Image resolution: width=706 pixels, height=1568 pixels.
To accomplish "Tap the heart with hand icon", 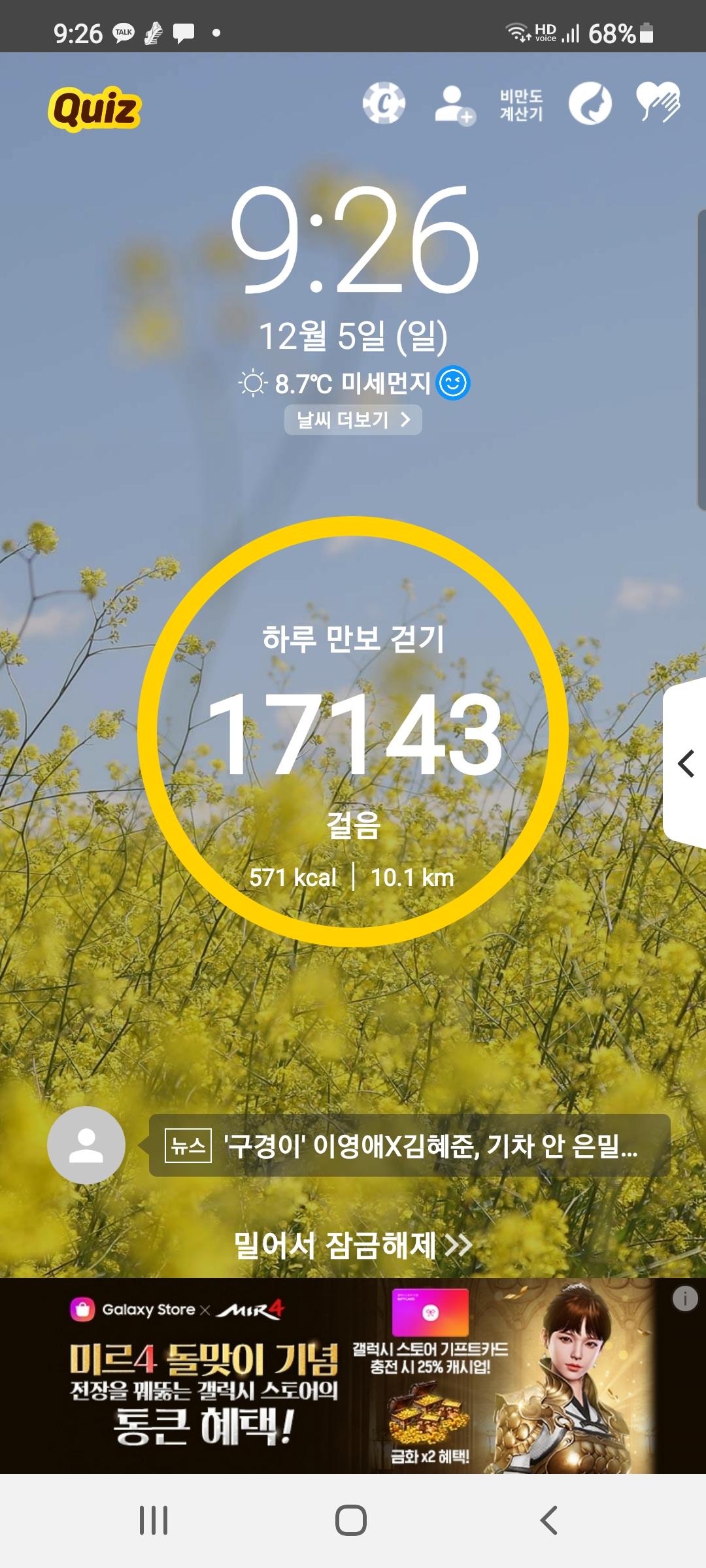I will (x=658, y=103).
